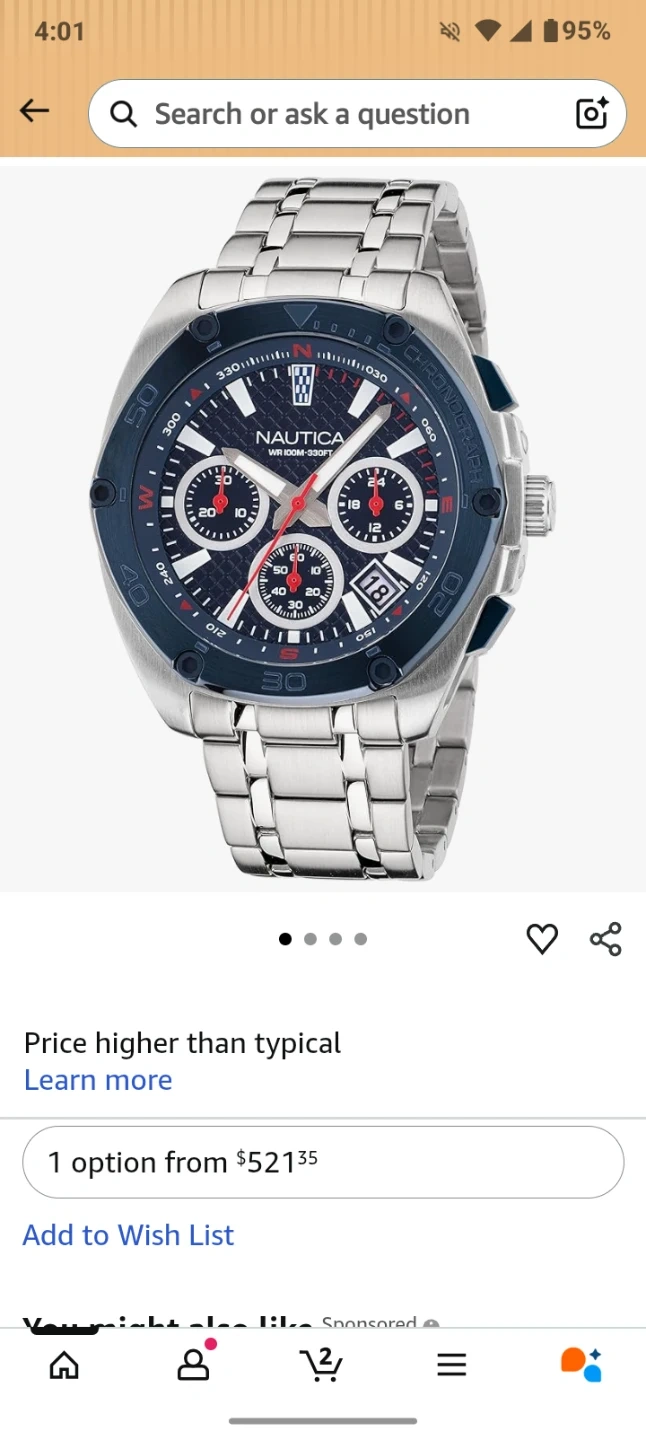Open the account profile tab

click(193, 1365)
